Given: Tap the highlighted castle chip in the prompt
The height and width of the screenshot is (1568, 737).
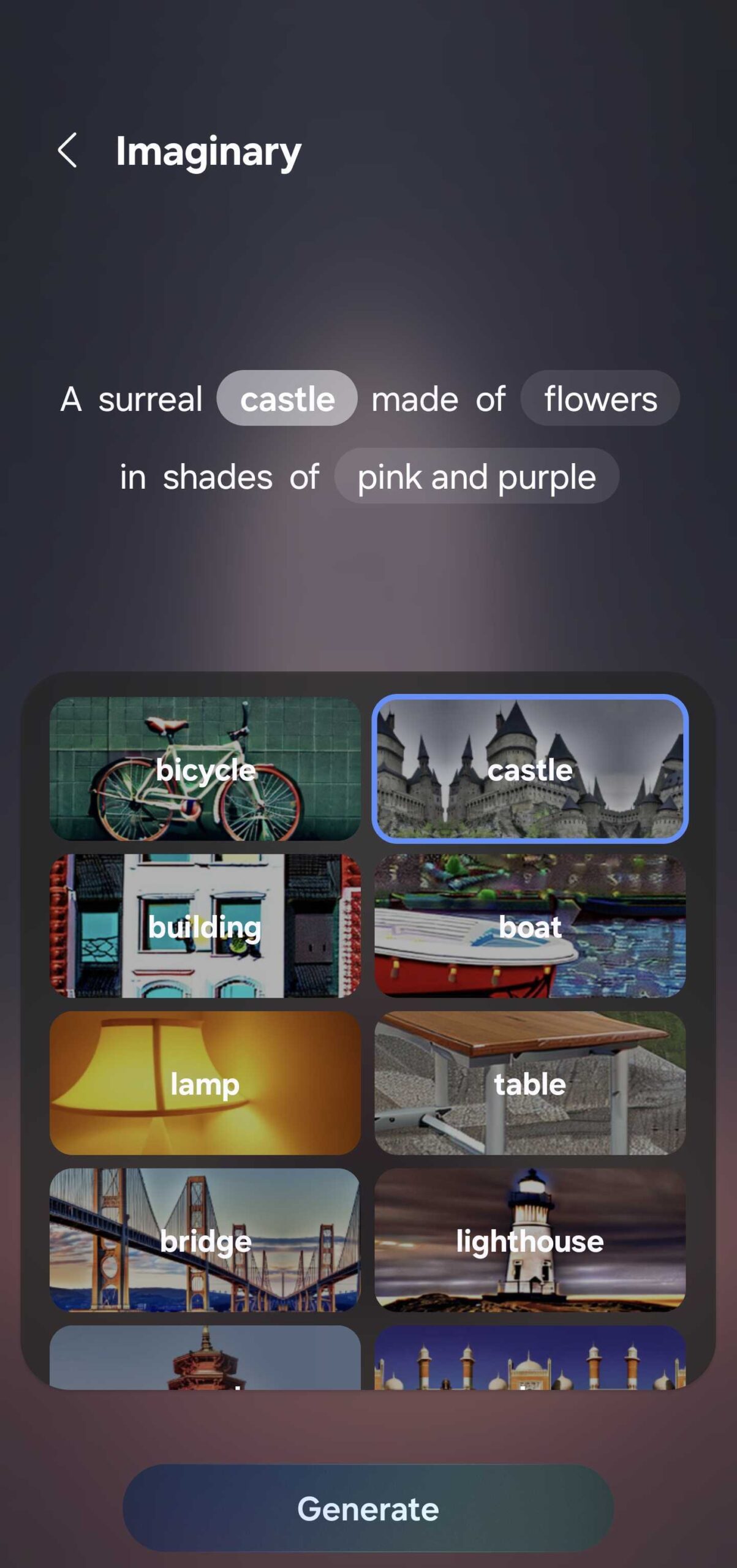Looking at the screenshot, I should coord(287,399).
